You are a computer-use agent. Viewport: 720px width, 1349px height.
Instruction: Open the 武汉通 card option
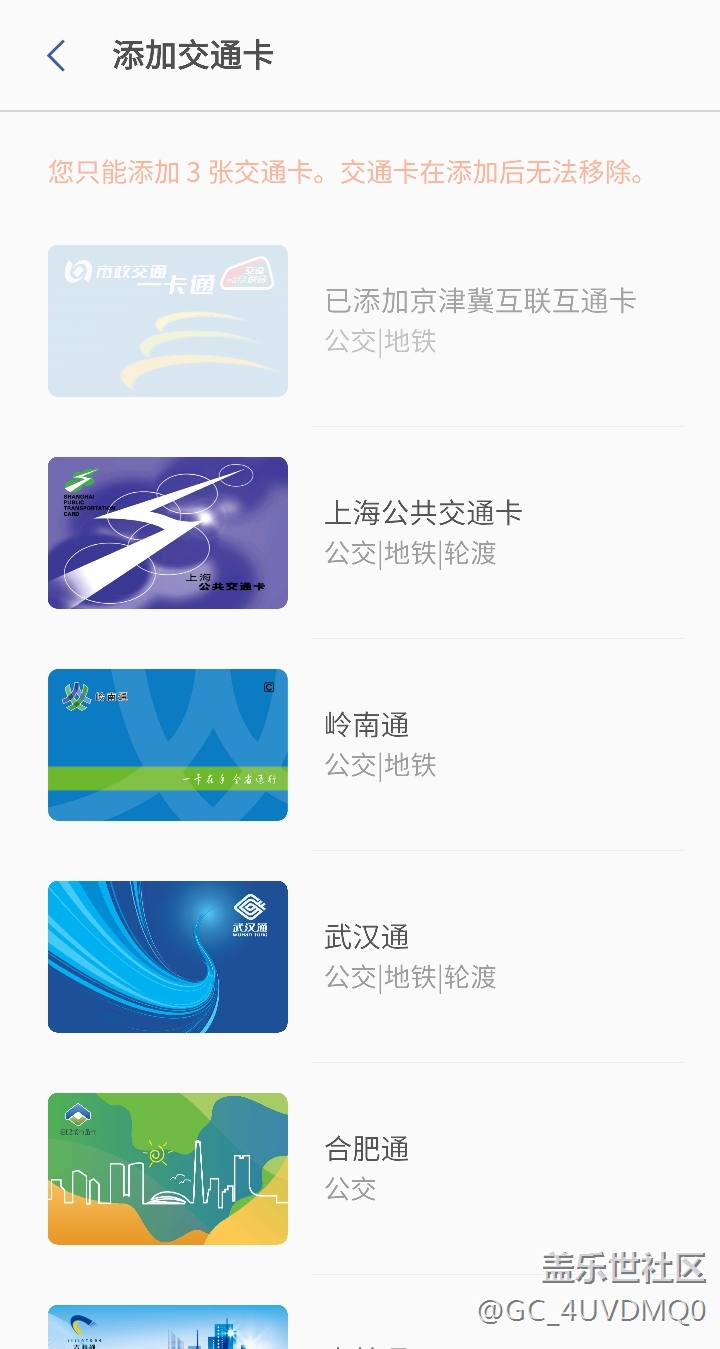click(367, 955)
